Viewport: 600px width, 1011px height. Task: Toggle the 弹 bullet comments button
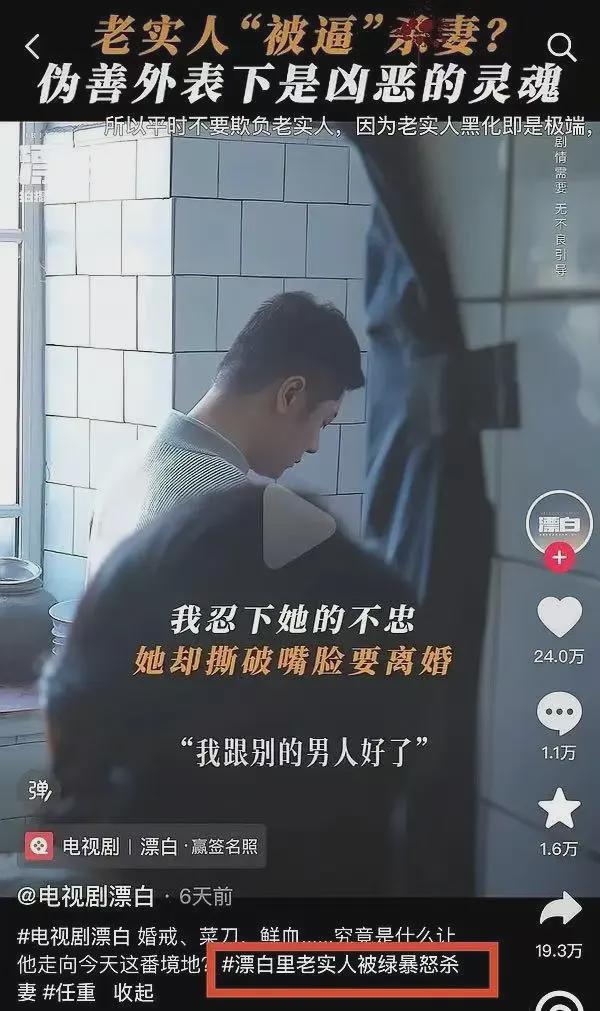pyautogui.click(x=39, y=790)
